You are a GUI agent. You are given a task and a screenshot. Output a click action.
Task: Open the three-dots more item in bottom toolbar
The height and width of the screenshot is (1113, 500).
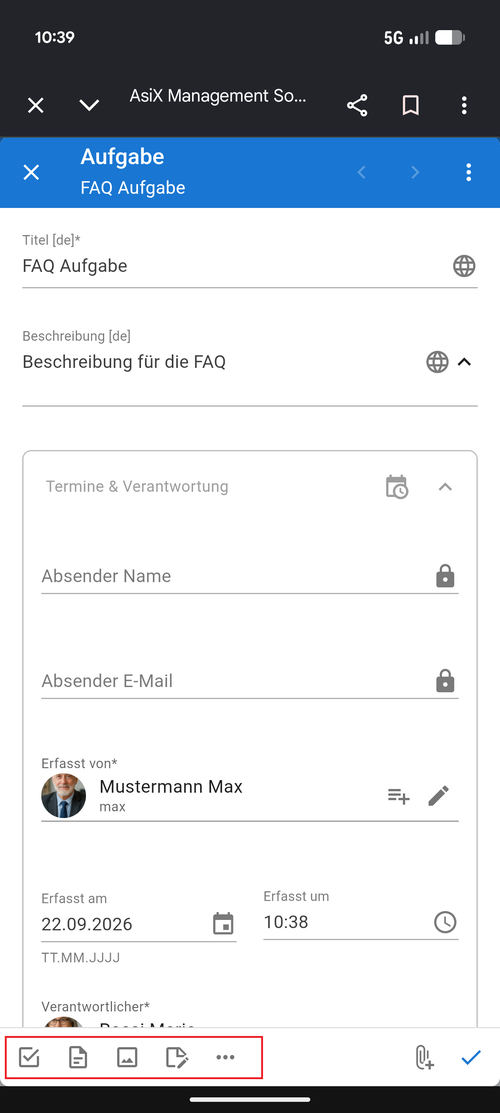pyautogui.click(x=225, y=1058)
